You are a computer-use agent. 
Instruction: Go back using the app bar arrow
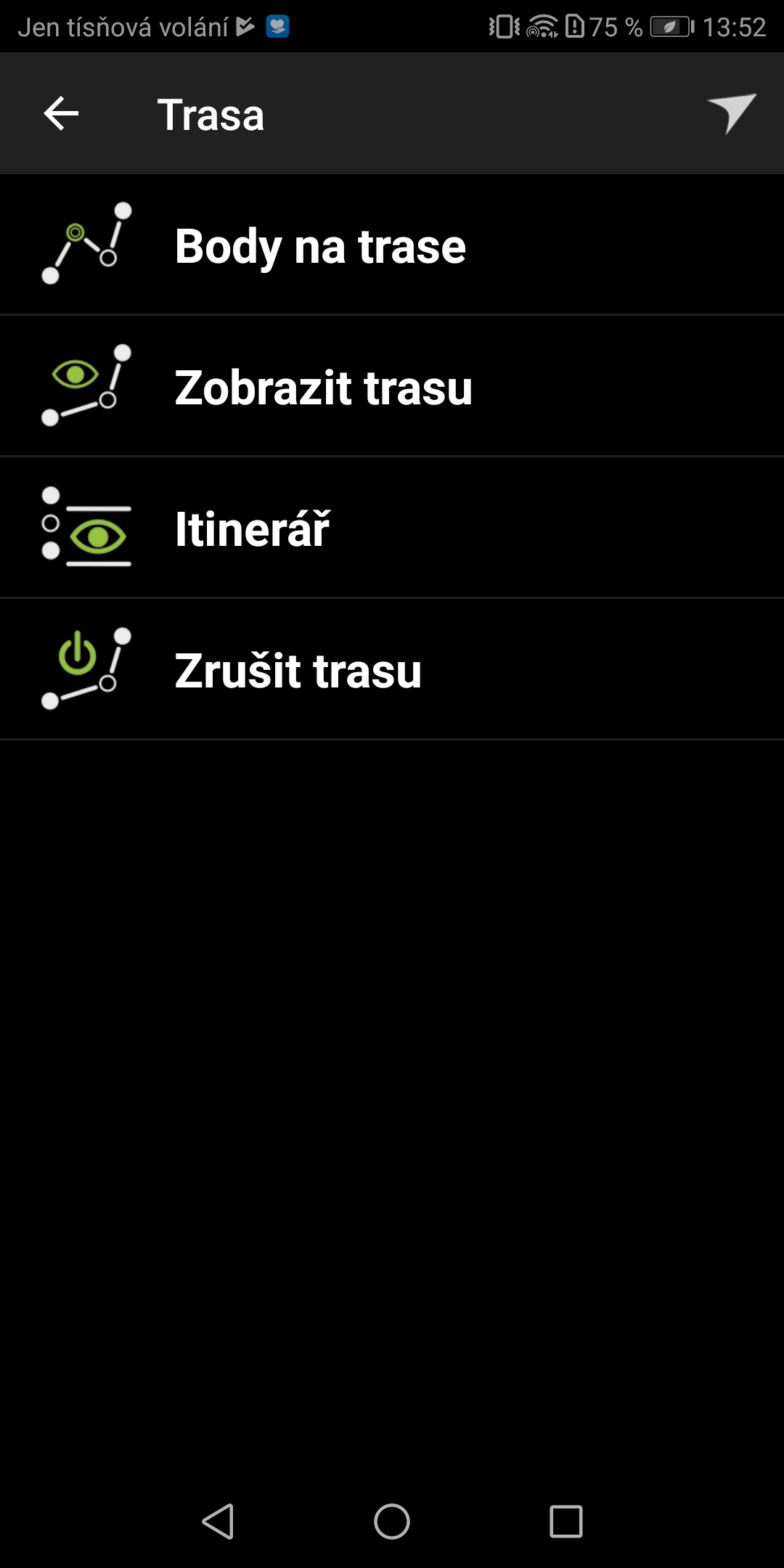click(x=61, y=114)
